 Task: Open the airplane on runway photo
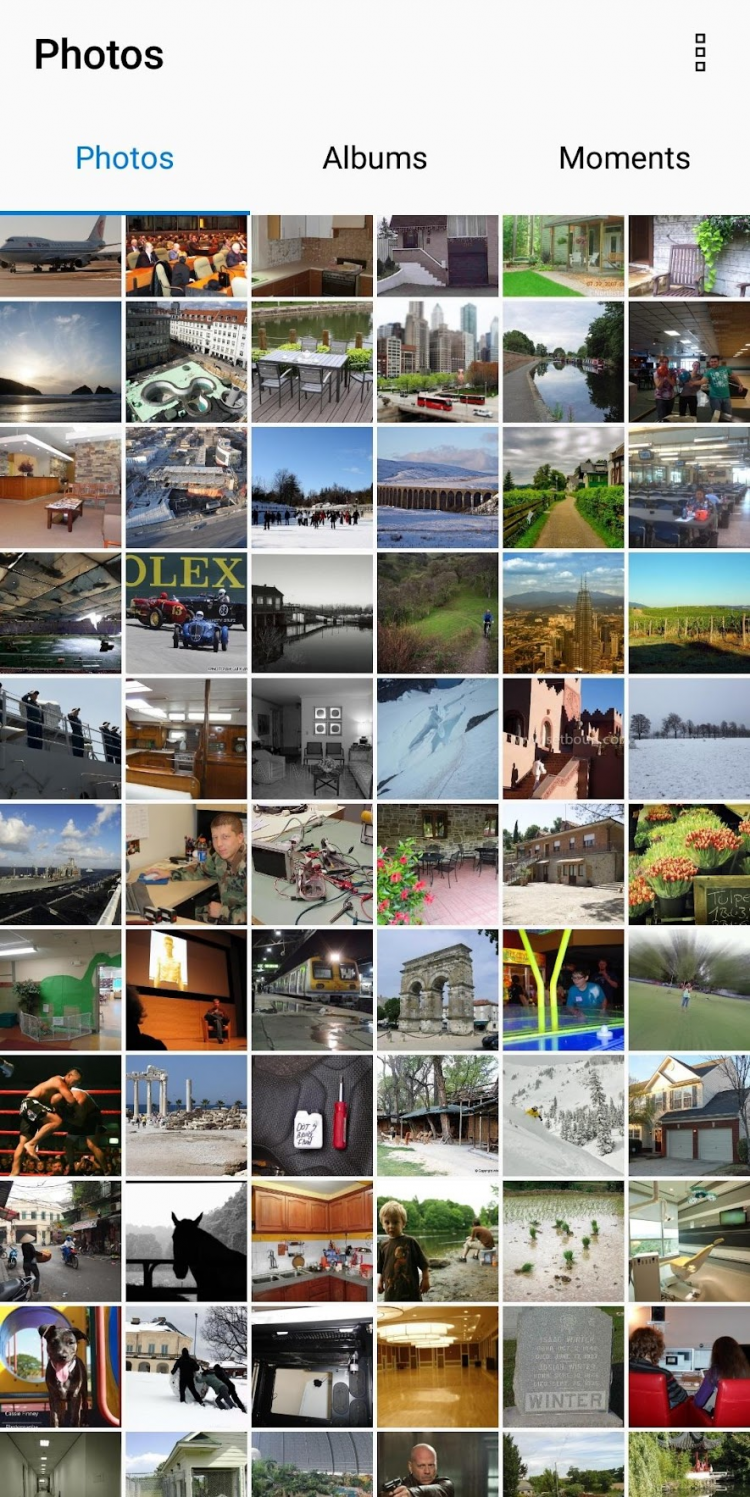pos(60,255)
